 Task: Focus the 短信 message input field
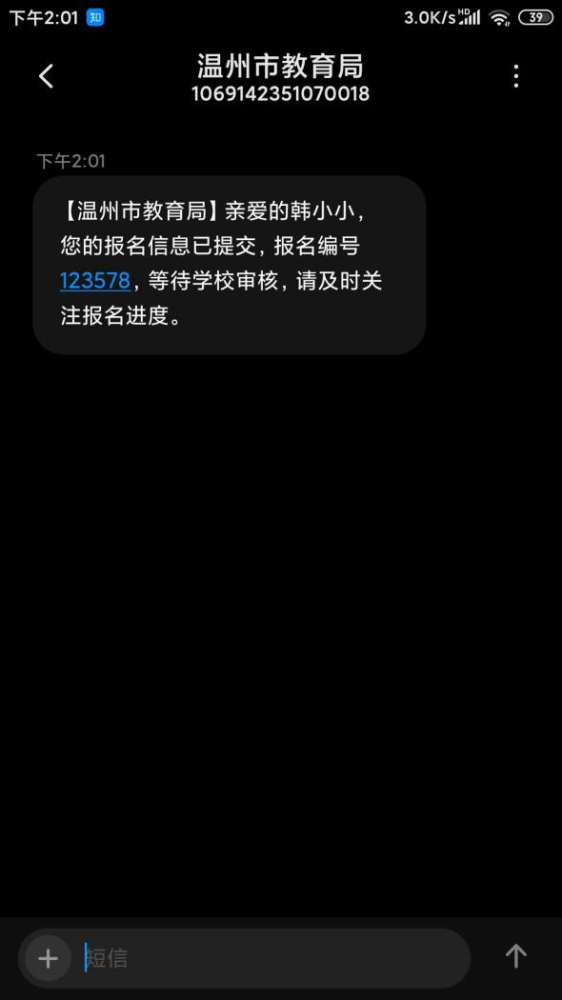coord(274,958)
